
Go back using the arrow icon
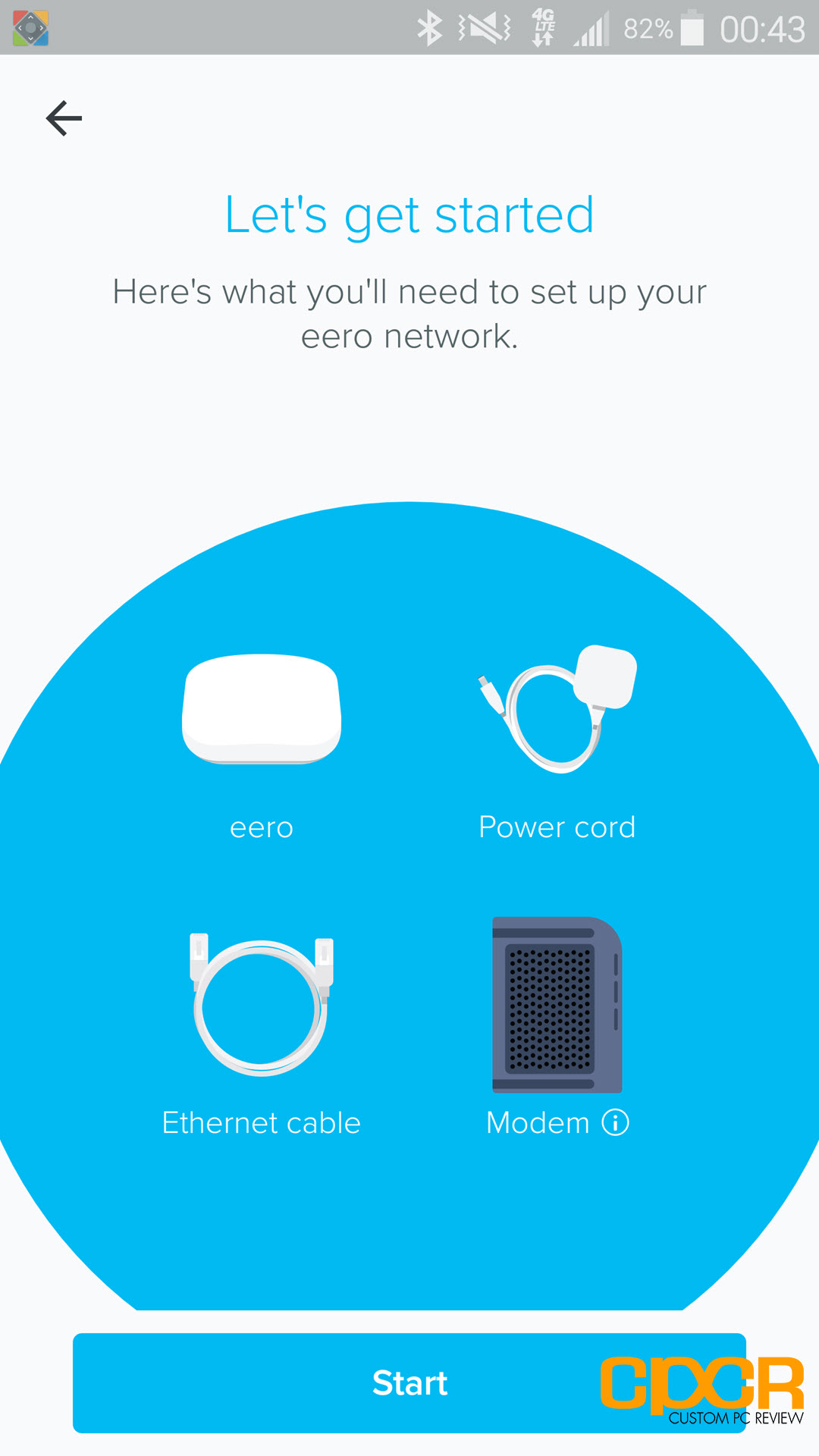pyautogui.click(x=64, y=118)
